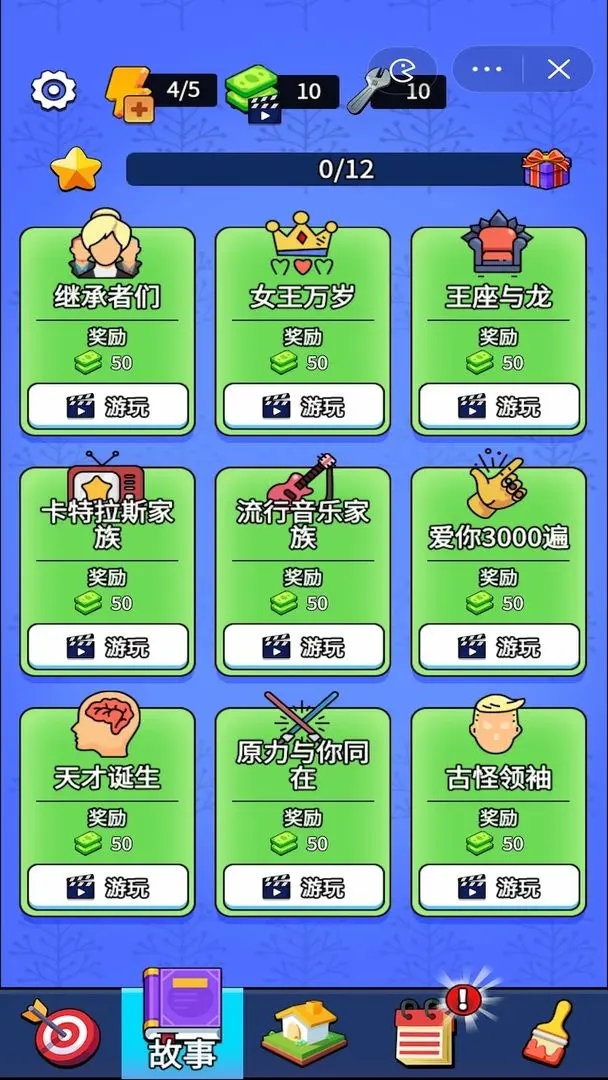The width and height of the screenshot is (608, 1080).
Task: Switch to the dartboard target tab
Action: 61,1033
